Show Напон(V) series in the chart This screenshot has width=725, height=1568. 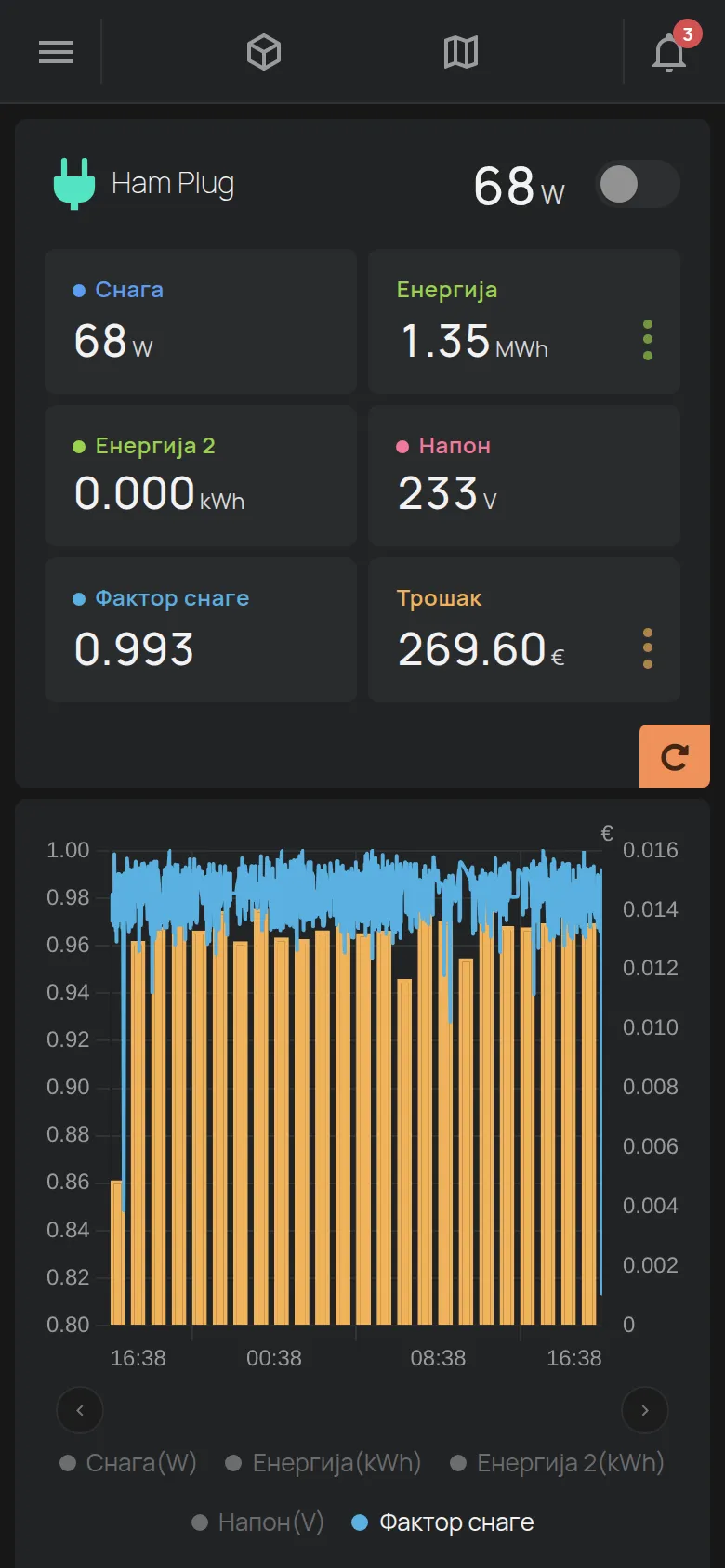pos(257,1522)
